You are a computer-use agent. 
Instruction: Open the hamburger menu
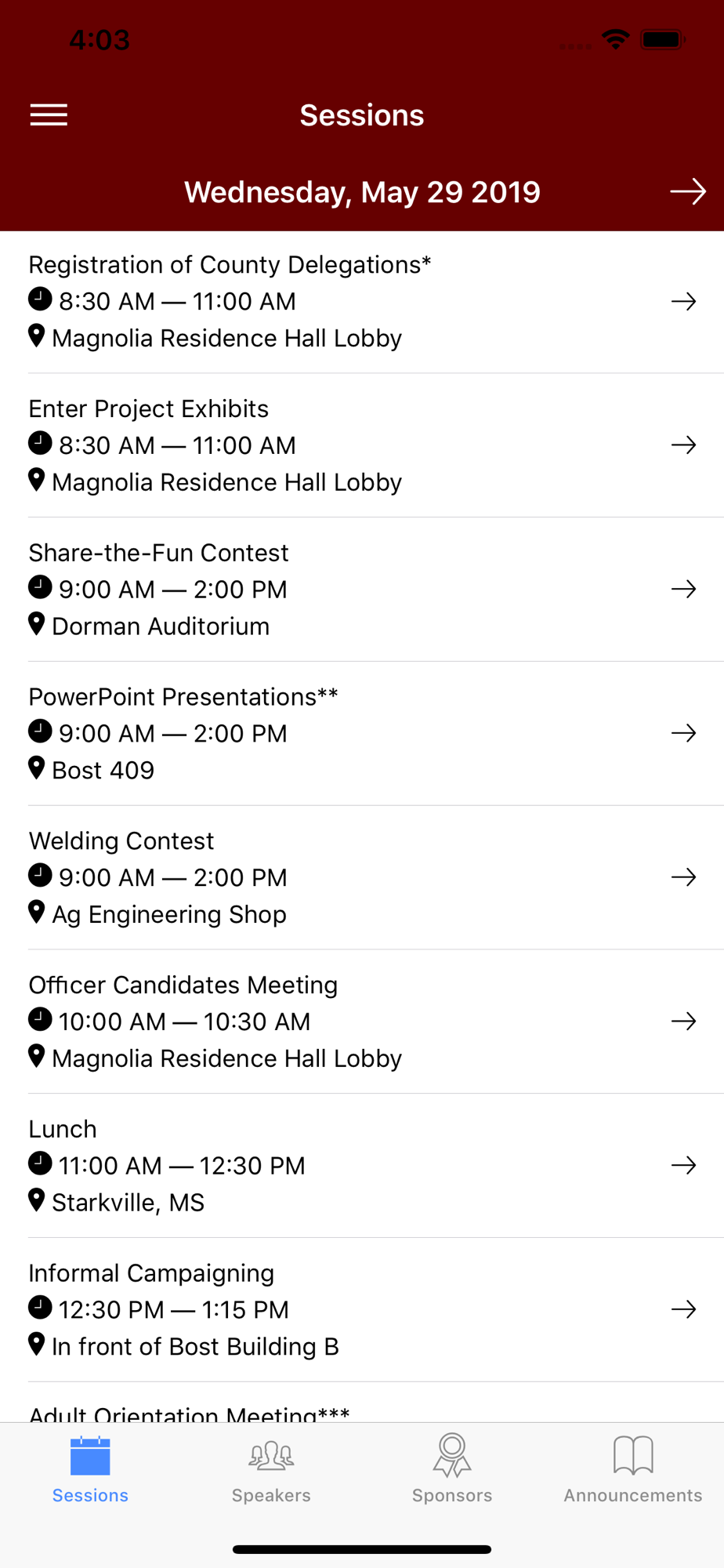pos(49,115)
